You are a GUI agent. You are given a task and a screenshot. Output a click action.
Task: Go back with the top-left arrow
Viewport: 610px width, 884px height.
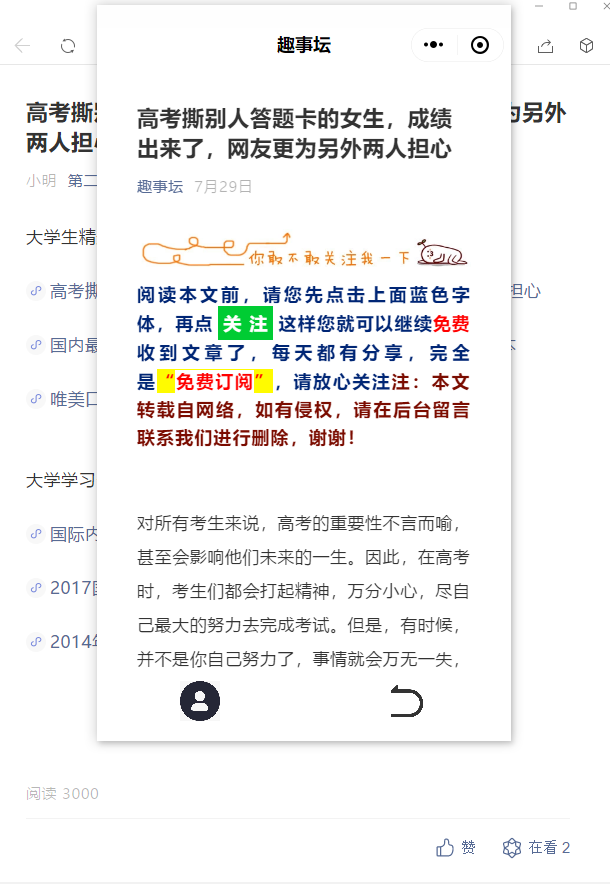[x=22, y=46]
